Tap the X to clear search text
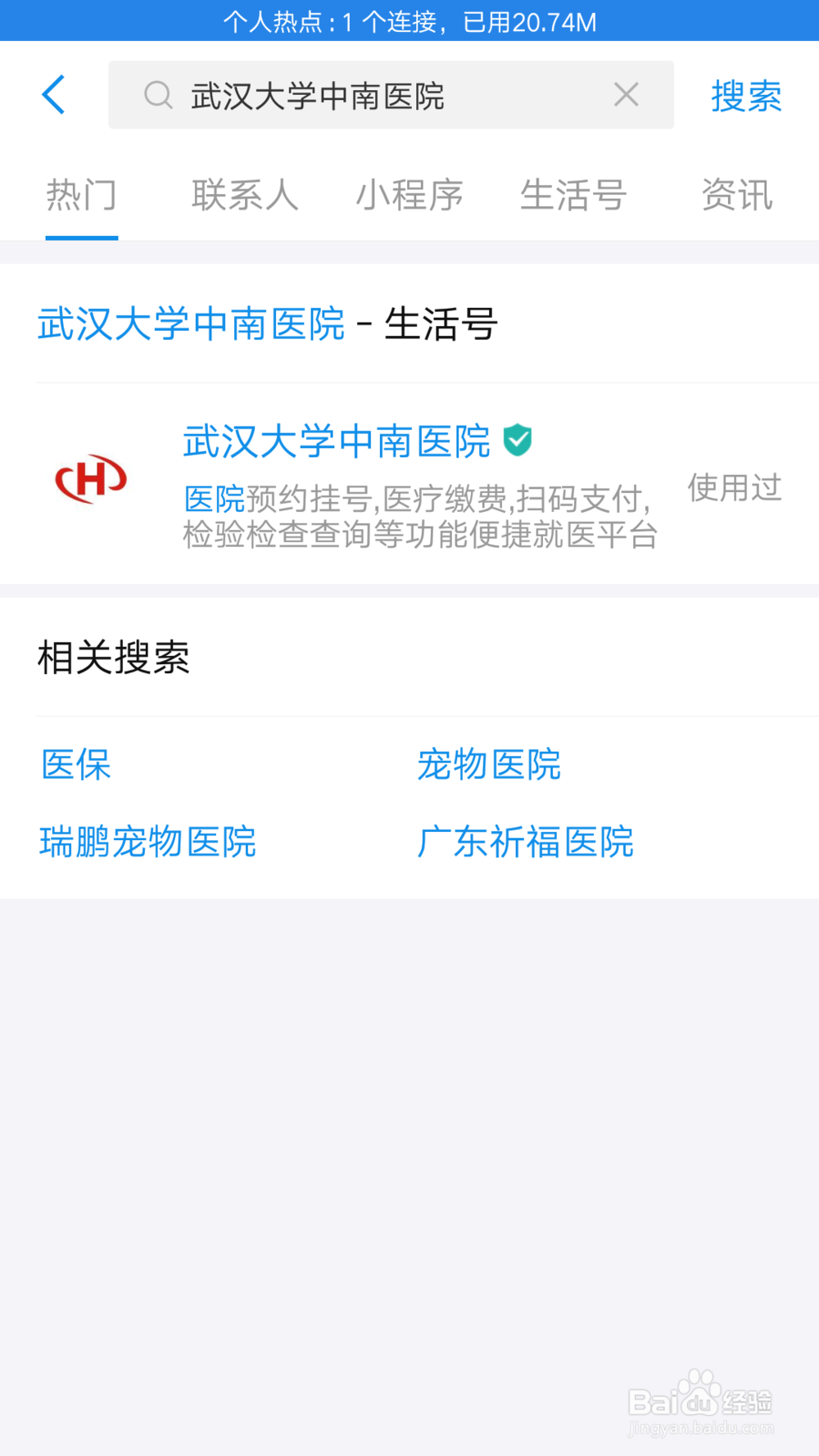 [x=626, y=95]
